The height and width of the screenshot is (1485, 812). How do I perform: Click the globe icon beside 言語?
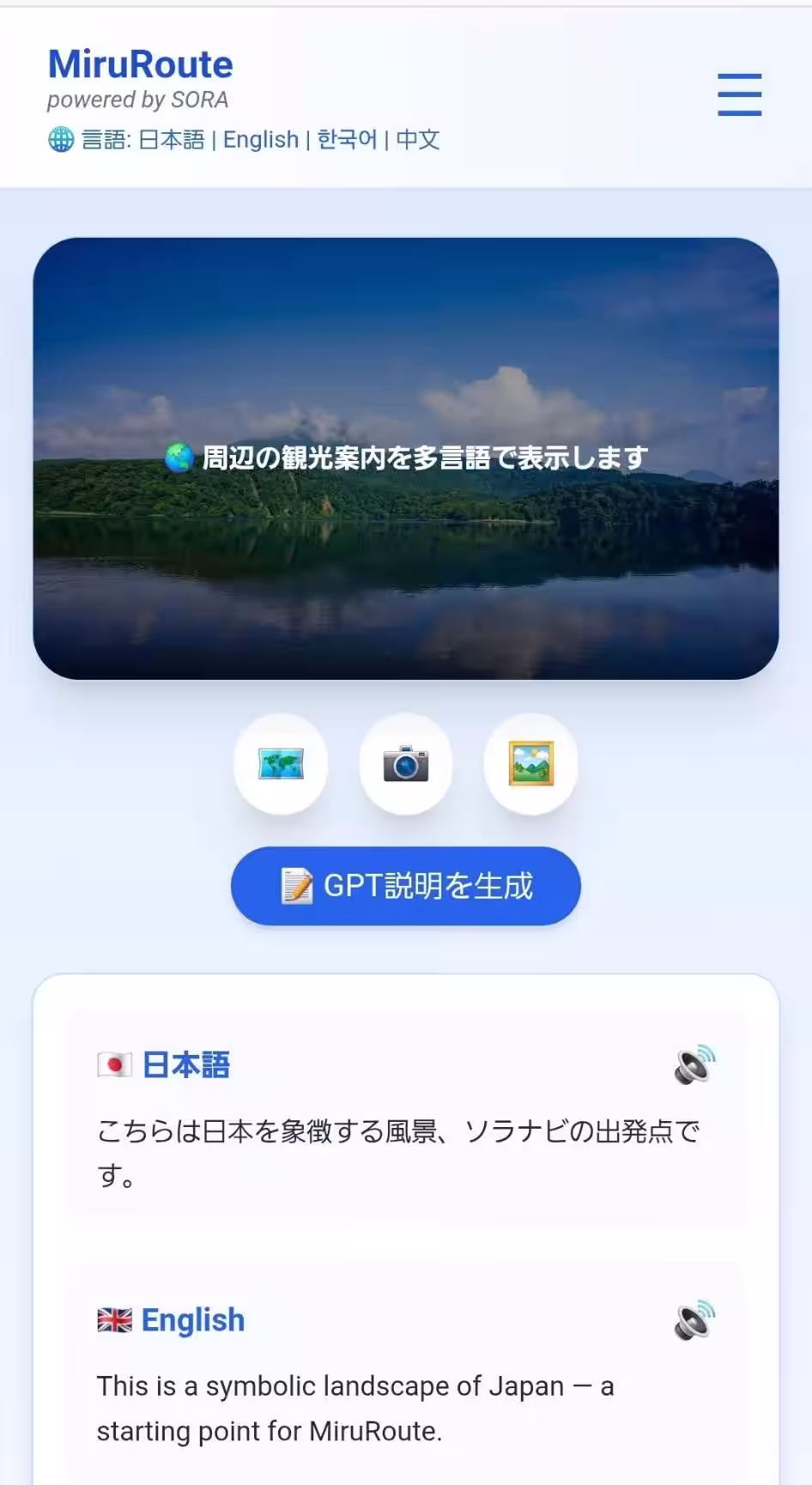(x=59, y=138)
